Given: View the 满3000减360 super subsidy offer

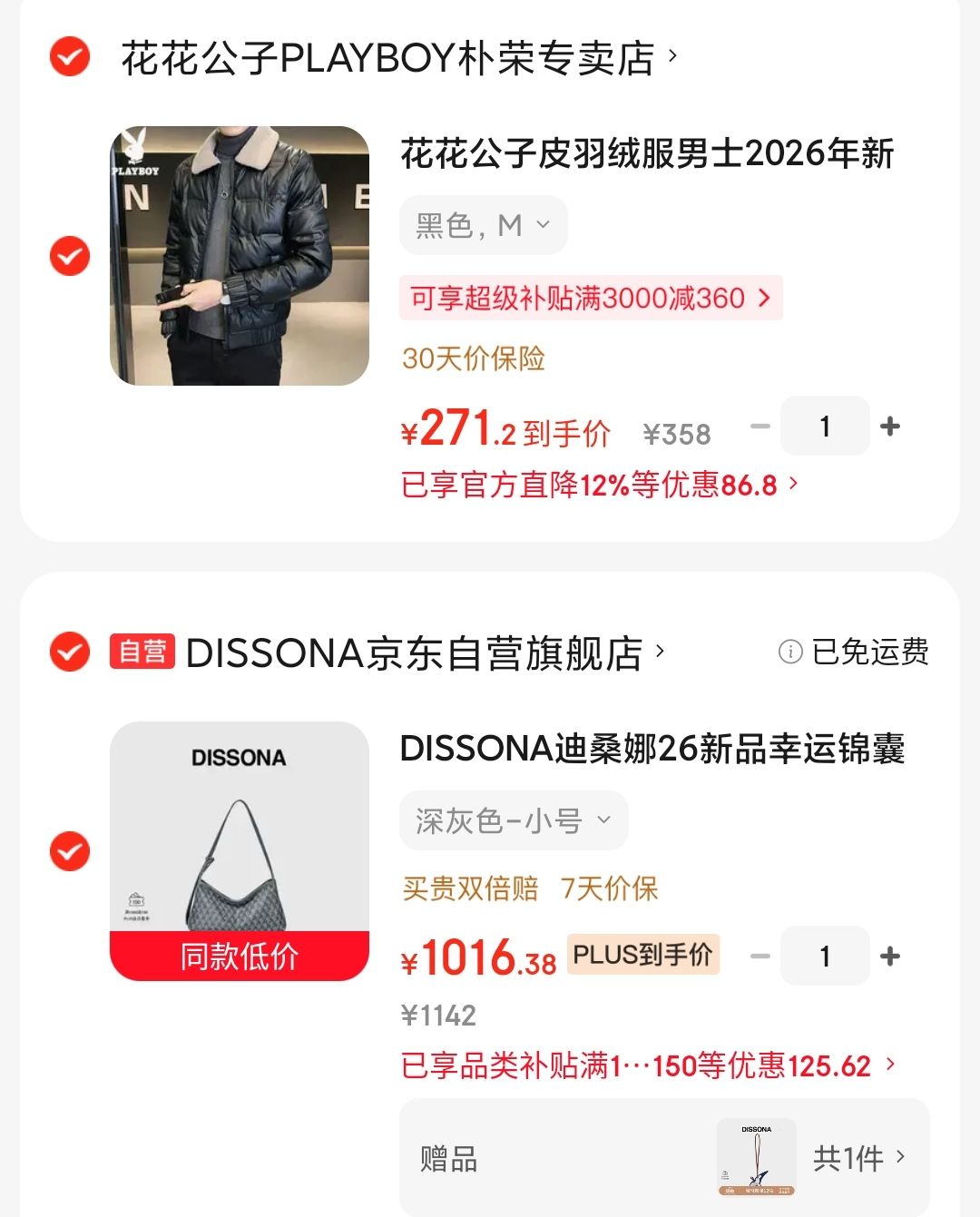Looking at the screenshot, I should (x=591, y=298).
